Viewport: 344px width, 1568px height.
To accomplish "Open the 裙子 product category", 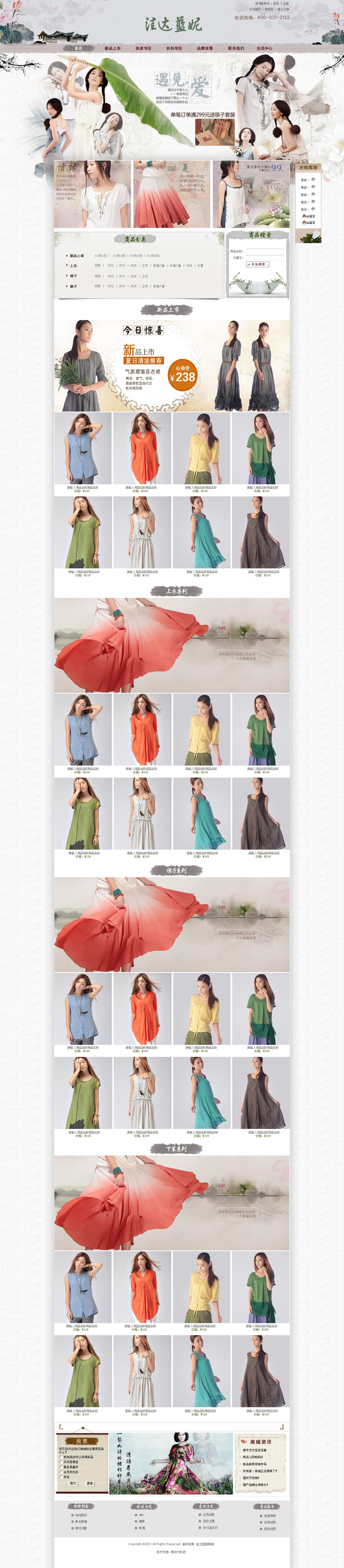I will (73, 276).
